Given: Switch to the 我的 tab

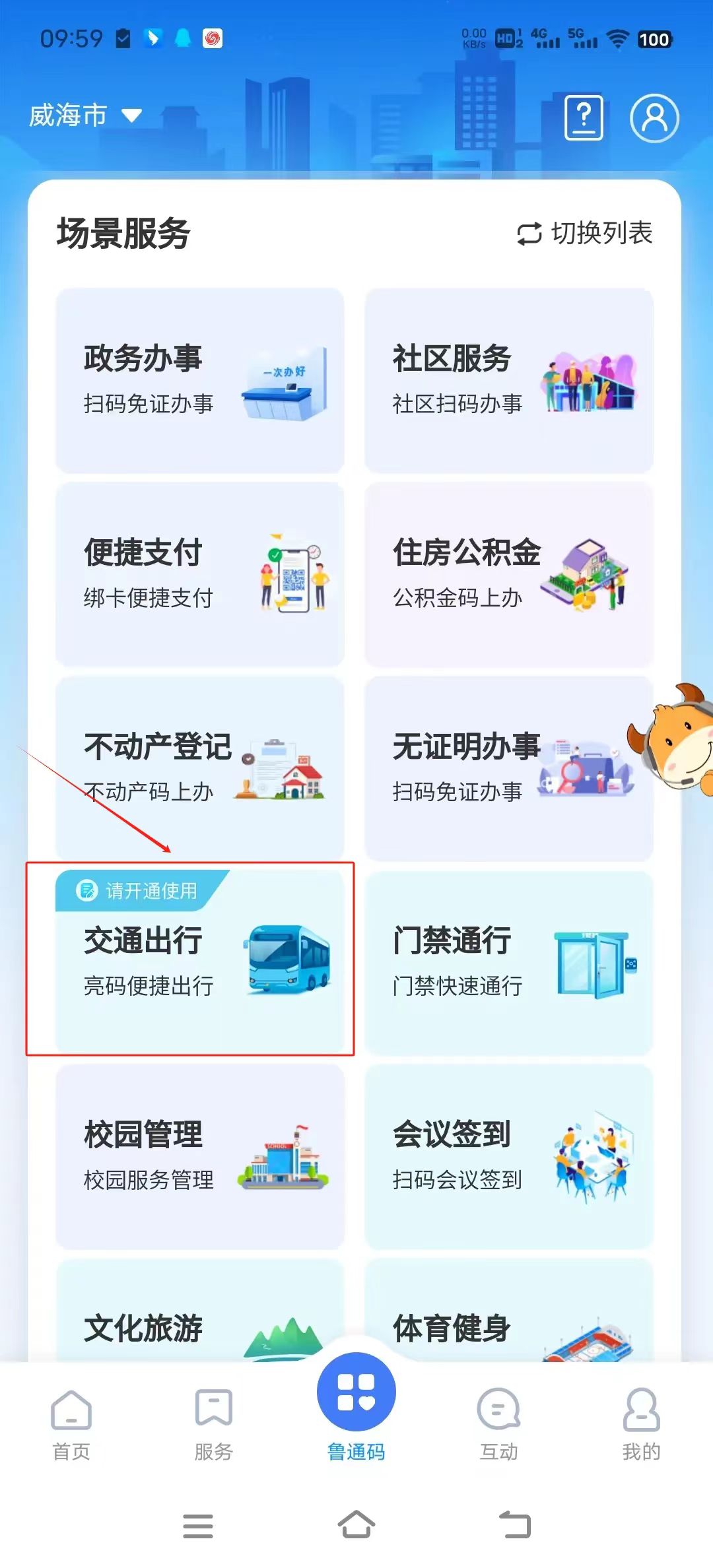Looking at the screenshot, I should point(642,1424).
